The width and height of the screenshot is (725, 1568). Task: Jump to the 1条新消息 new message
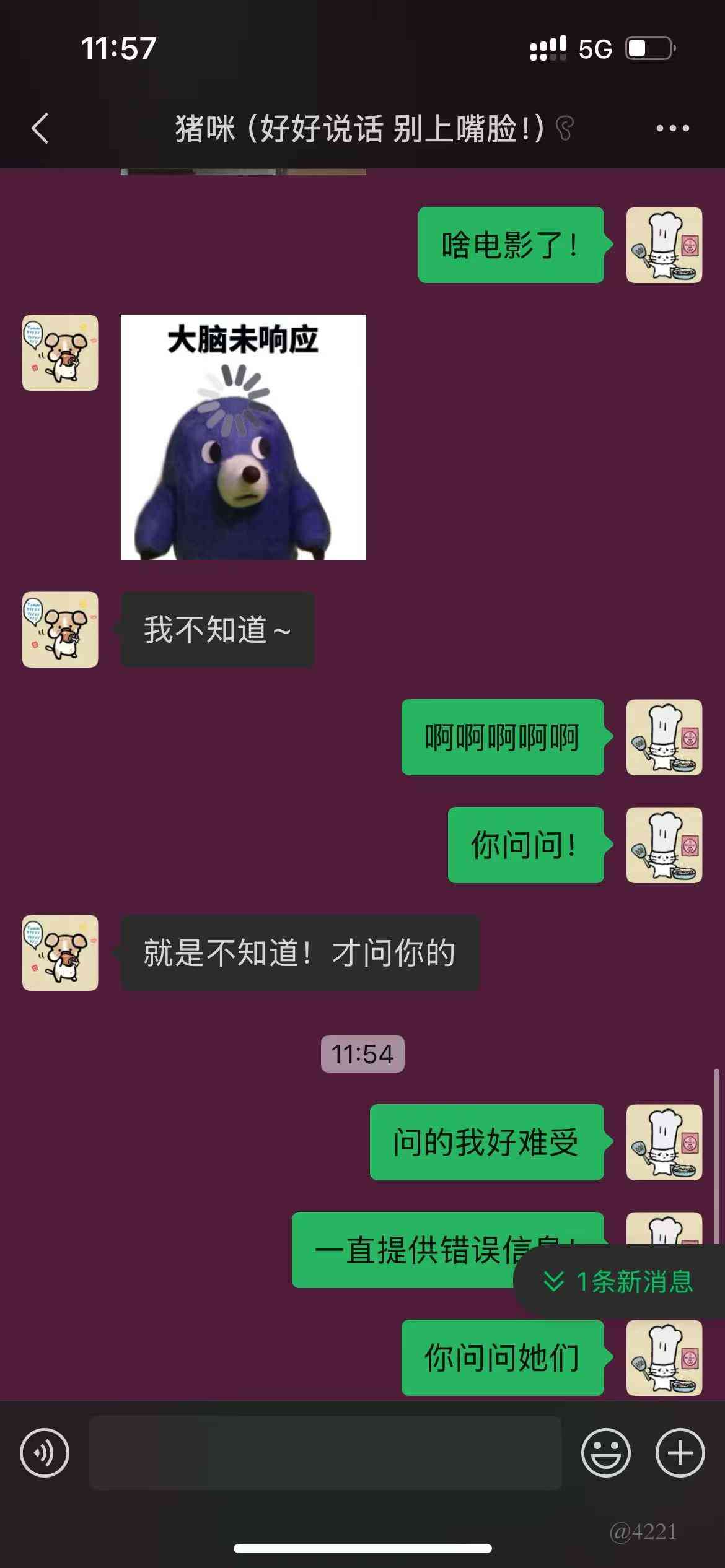tap(620, 1282)
